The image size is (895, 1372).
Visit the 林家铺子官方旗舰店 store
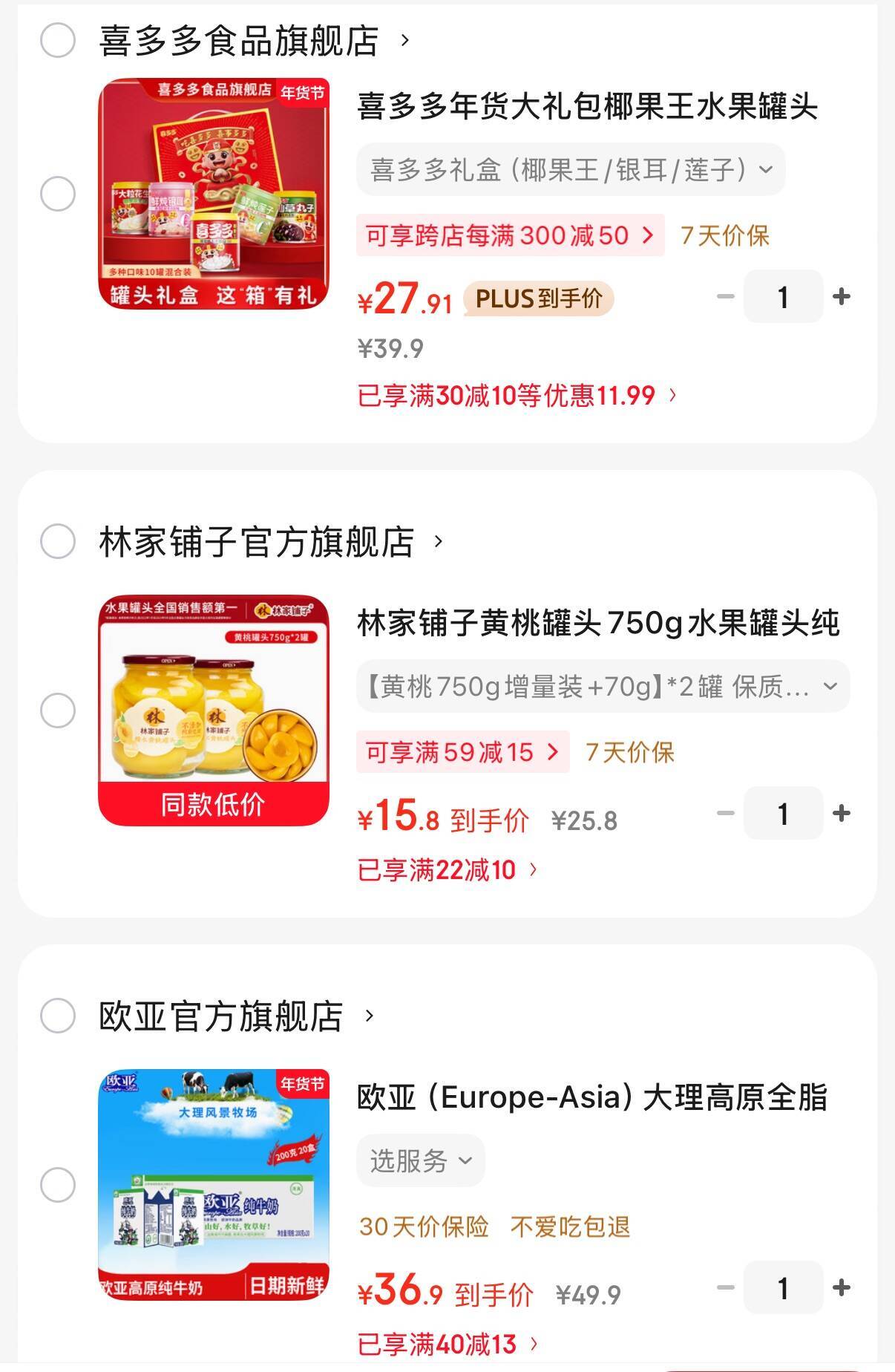[x=271, y=542]
